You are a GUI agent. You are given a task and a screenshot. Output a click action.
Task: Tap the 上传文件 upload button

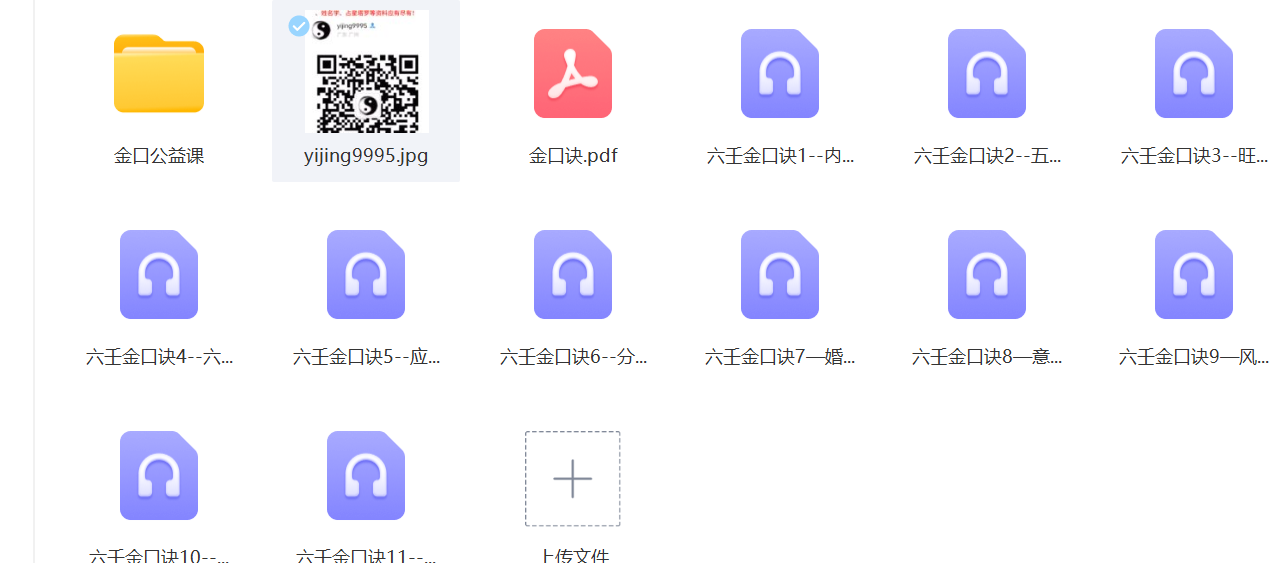(573, 479)
